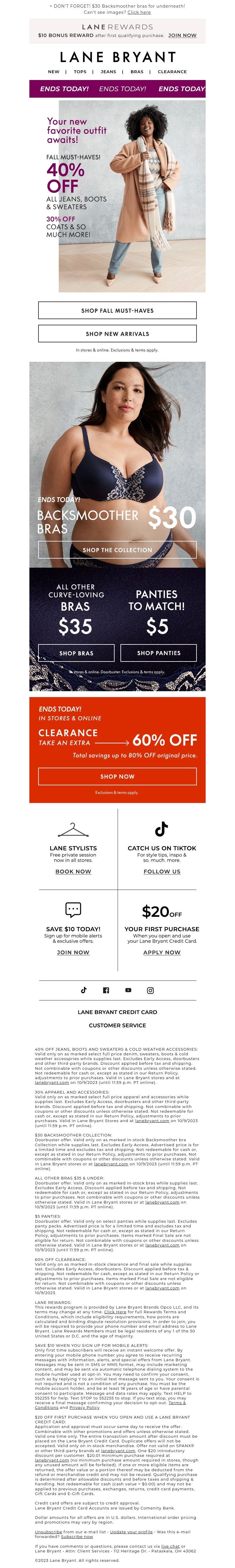Open LANE BRYANT CREDIT CARD link

tap(117, 1012)
